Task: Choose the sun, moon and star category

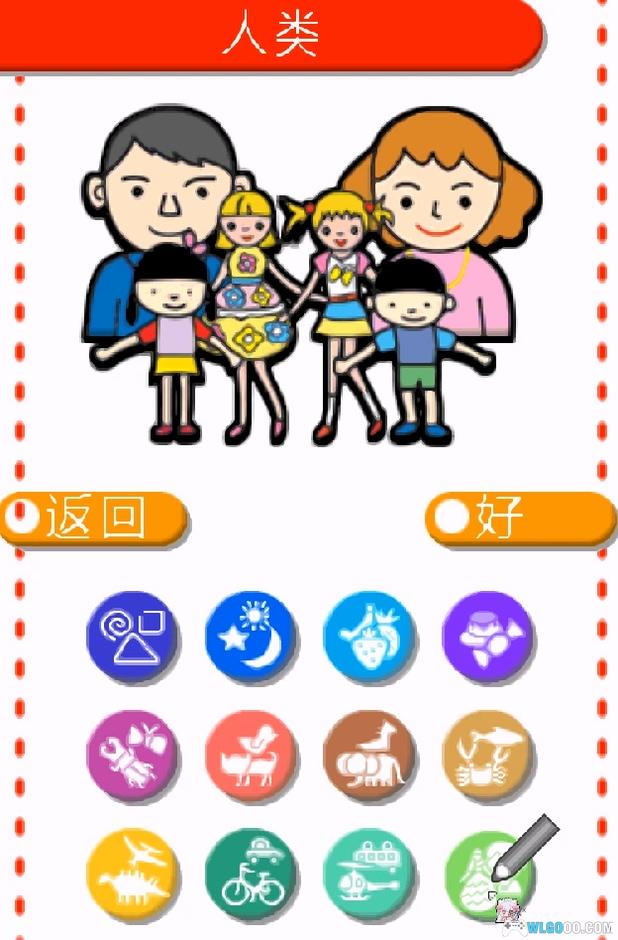Action: click(x=250, y=636)
